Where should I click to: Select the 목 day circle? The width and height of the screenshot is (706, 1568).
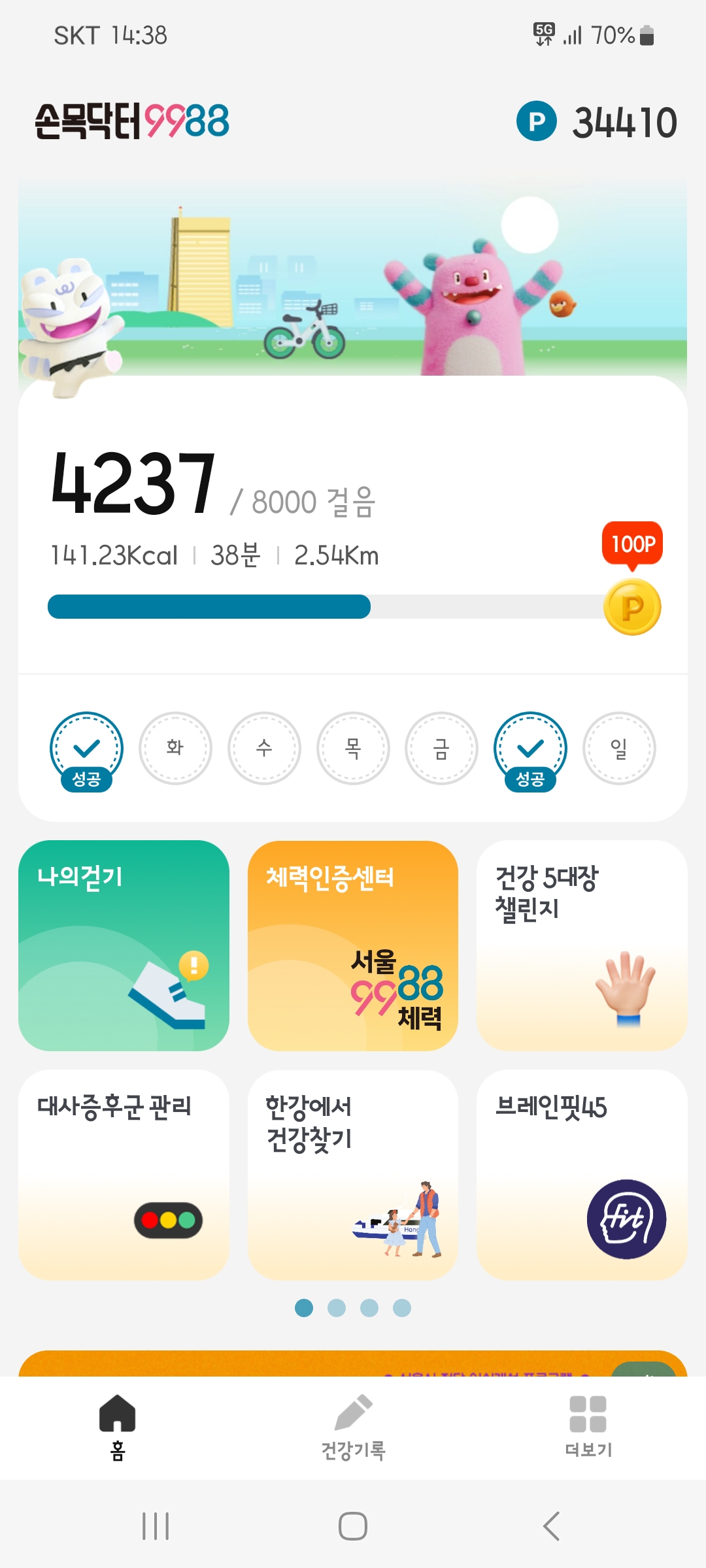click(x=353, y=748)
